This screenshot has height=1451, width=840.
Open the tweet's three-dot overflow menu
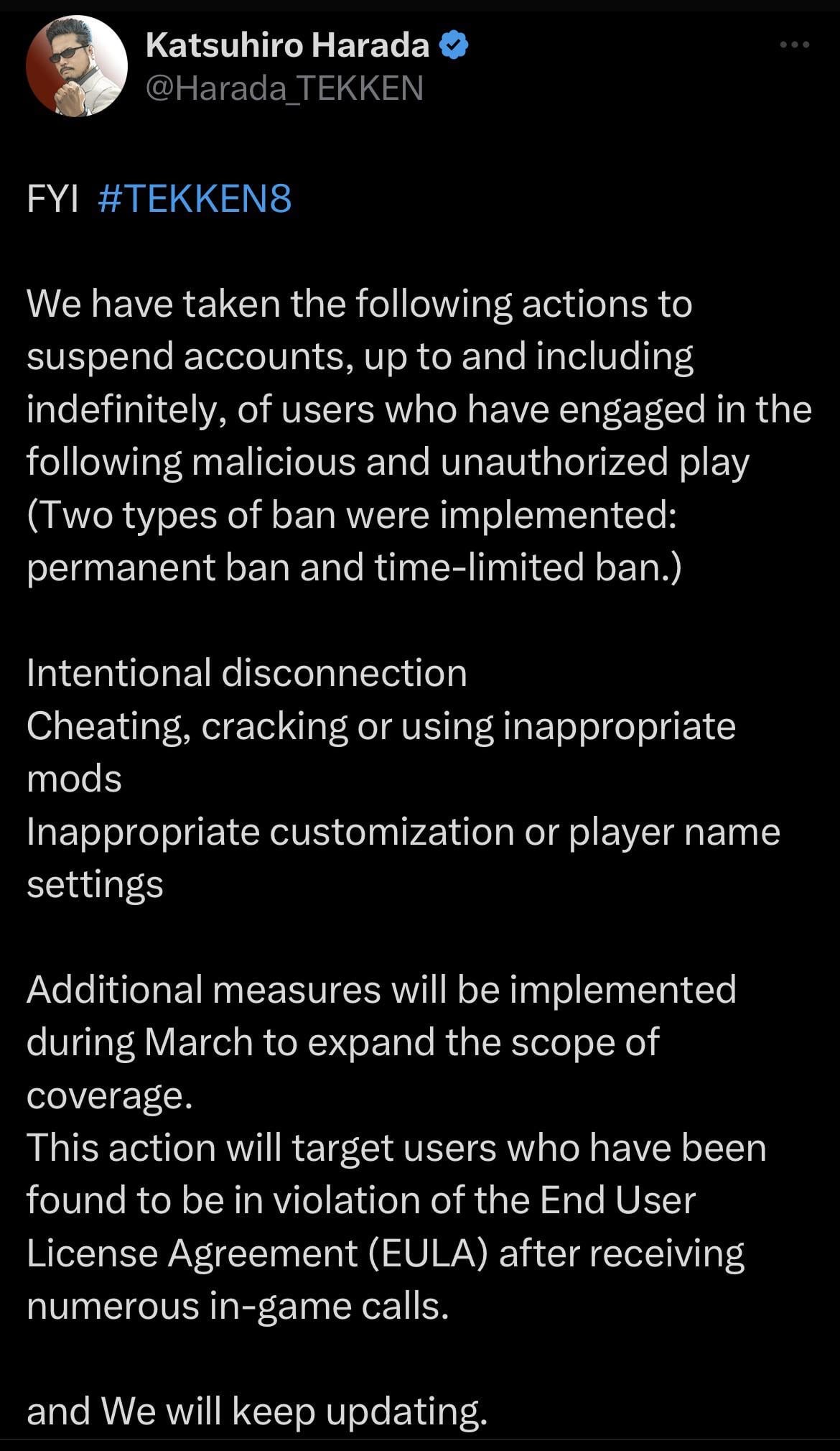795,45
